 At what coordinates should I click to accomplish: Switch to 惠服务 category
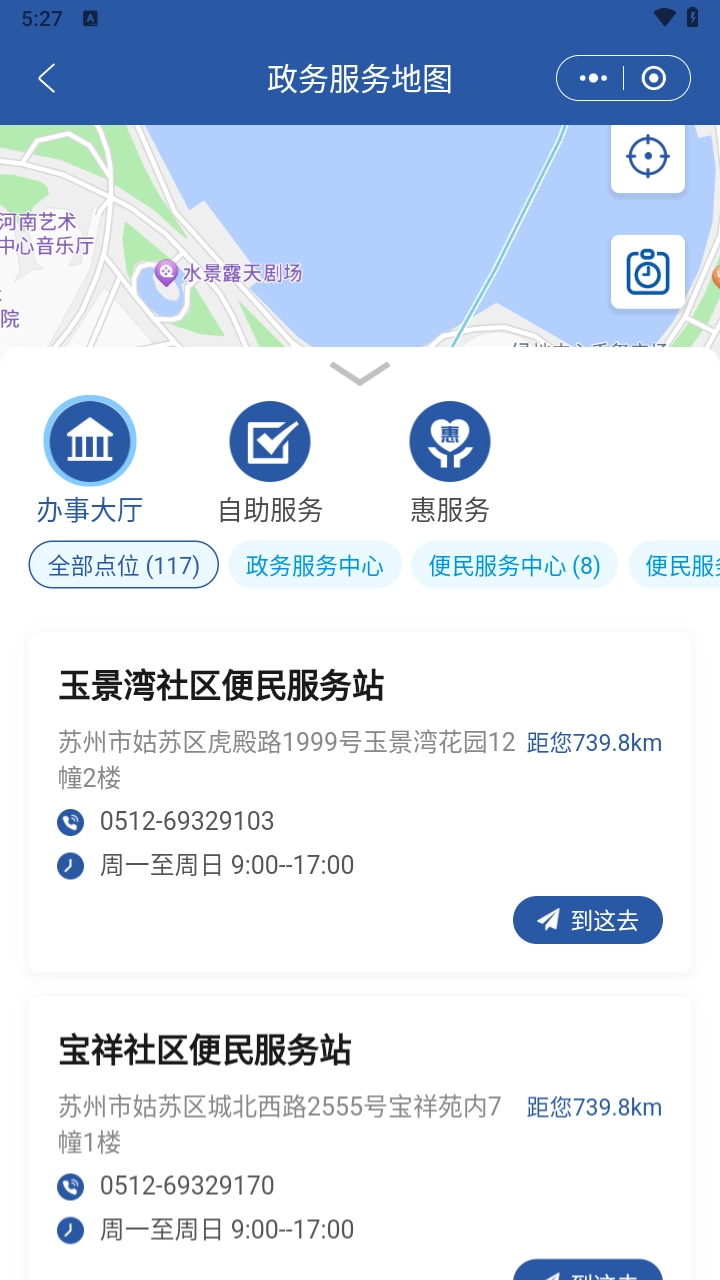pyautogui.click(x=450, y=442)
